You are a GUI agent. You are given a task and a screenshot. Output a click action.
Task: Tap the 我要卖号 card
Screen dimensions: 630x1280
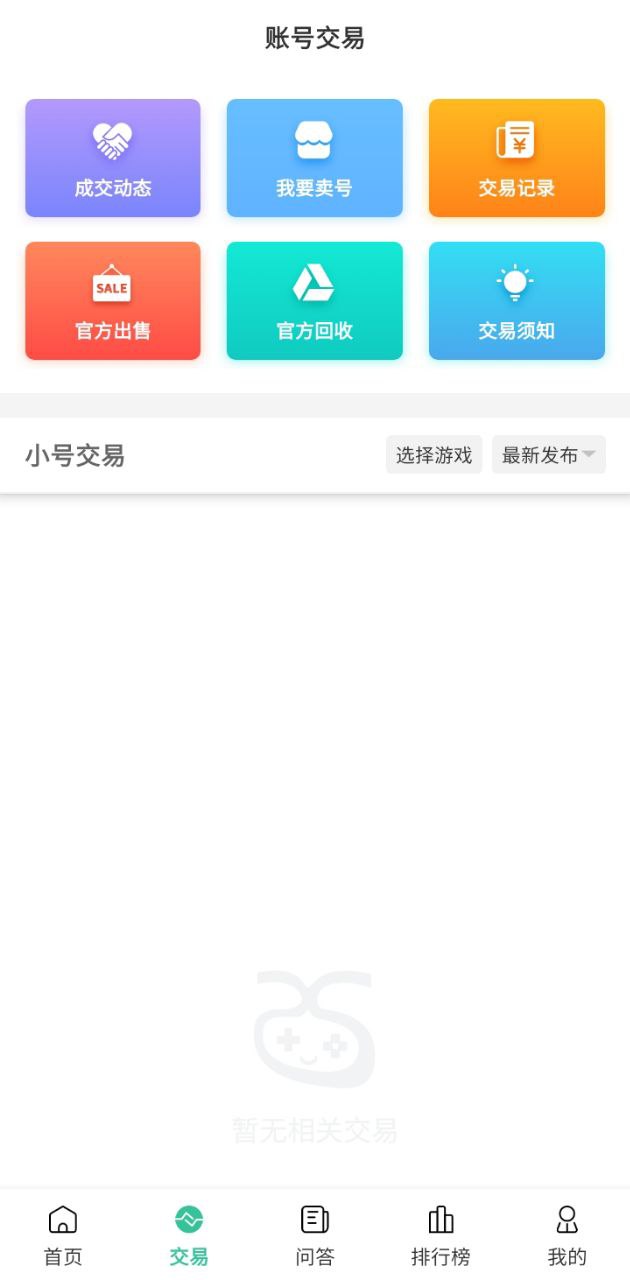tap(314, 158)
